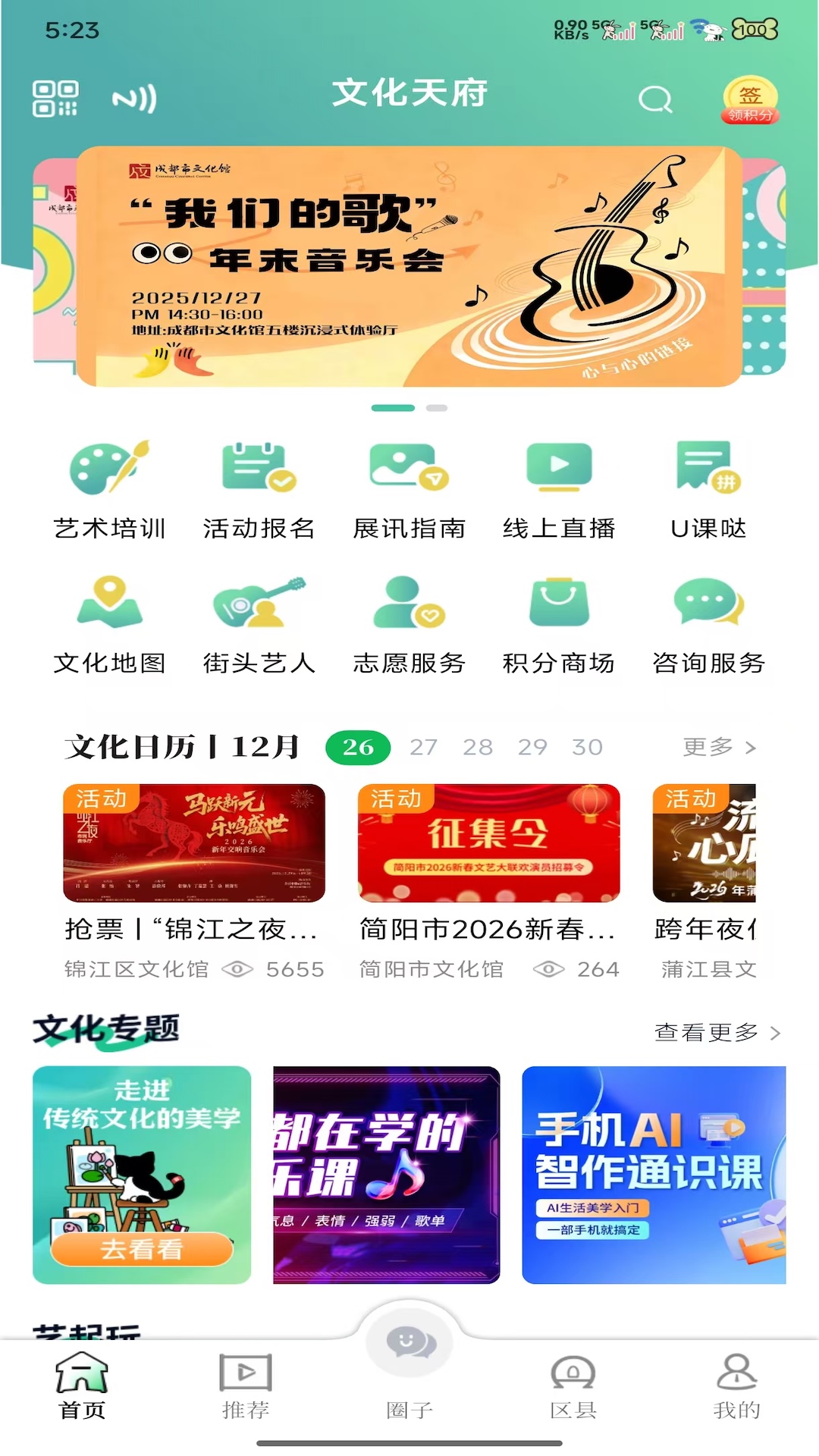Select date 27 in 文化日历
The width and height of the screenshot is (819, 1456).
(x=423, y=748)
